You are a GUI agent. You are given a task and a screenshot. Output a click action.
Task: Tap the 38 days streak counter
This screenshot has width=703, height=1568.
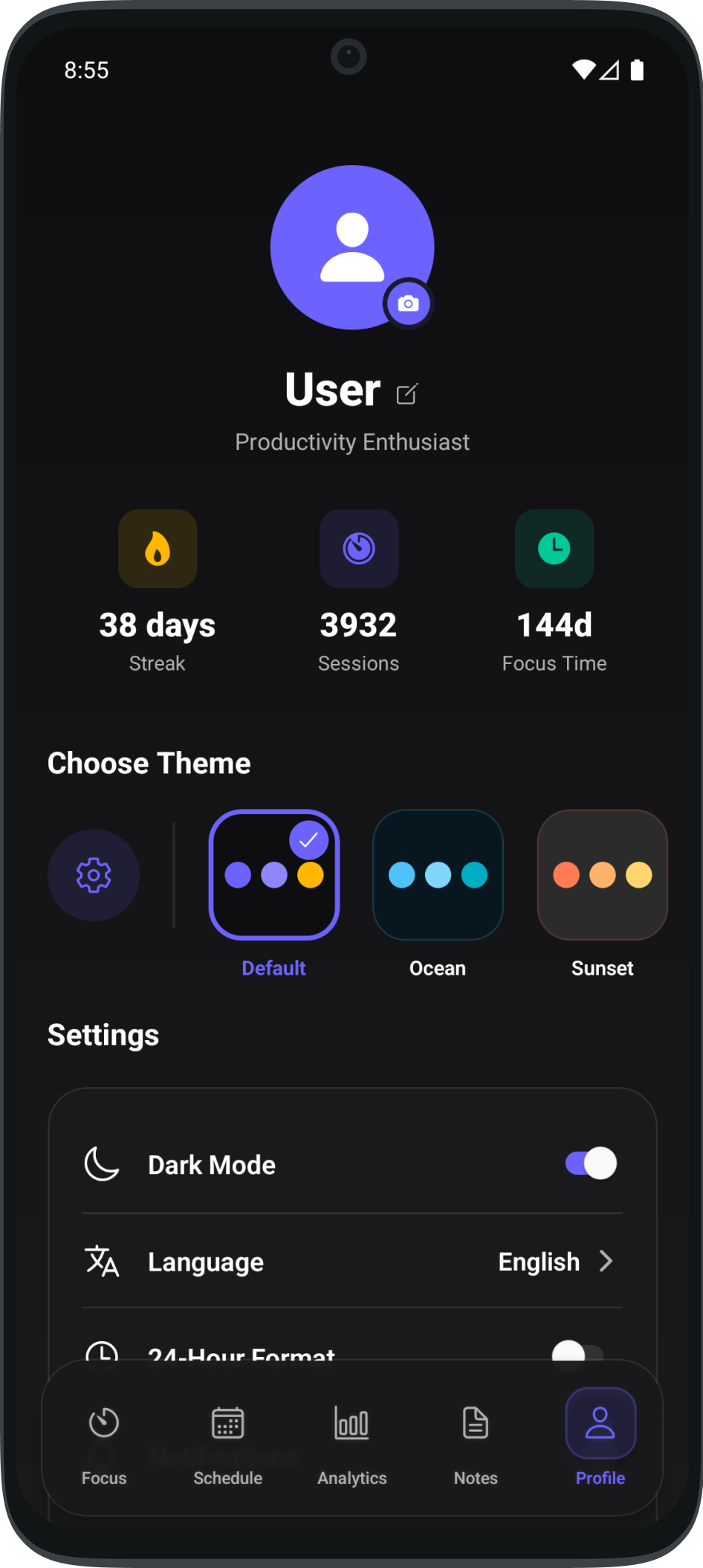click(157, 625)
